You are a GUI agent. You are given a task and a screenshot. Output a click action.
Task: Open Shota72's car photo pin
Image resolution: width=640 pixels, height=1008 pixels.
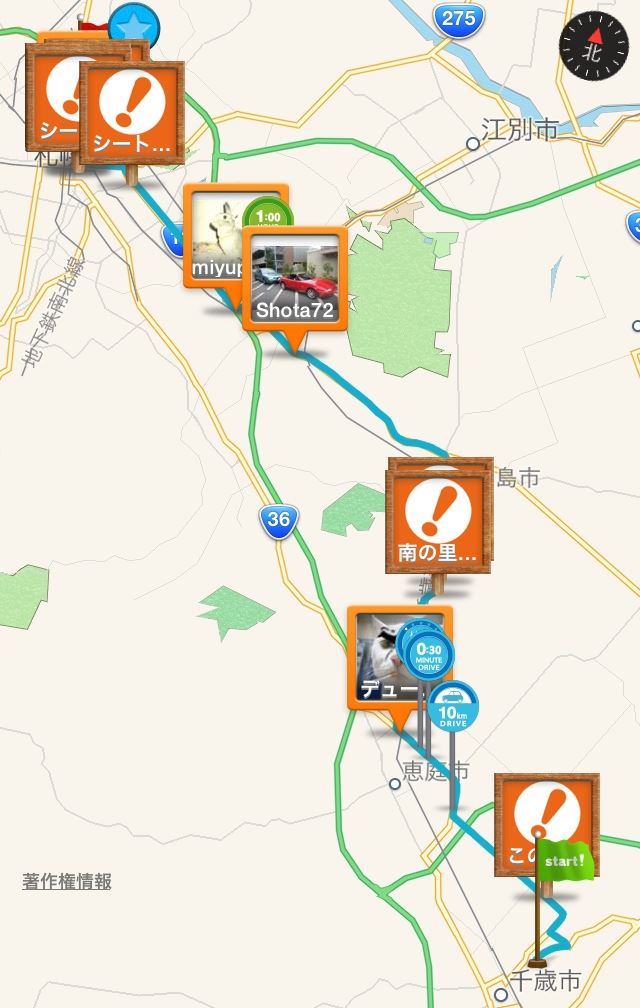click(x=295, y=277)
